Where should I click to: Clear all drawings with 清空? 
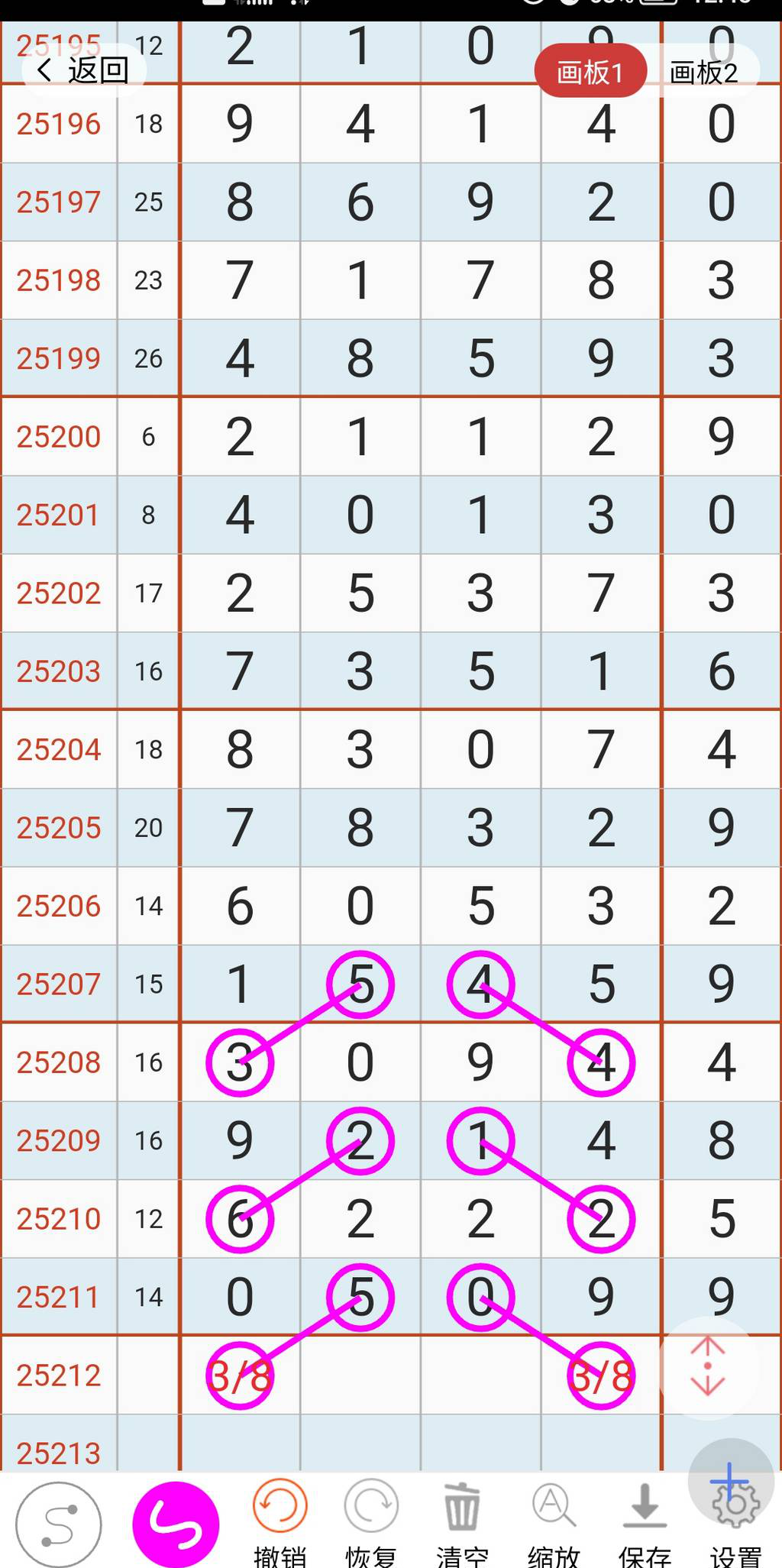462,1520
